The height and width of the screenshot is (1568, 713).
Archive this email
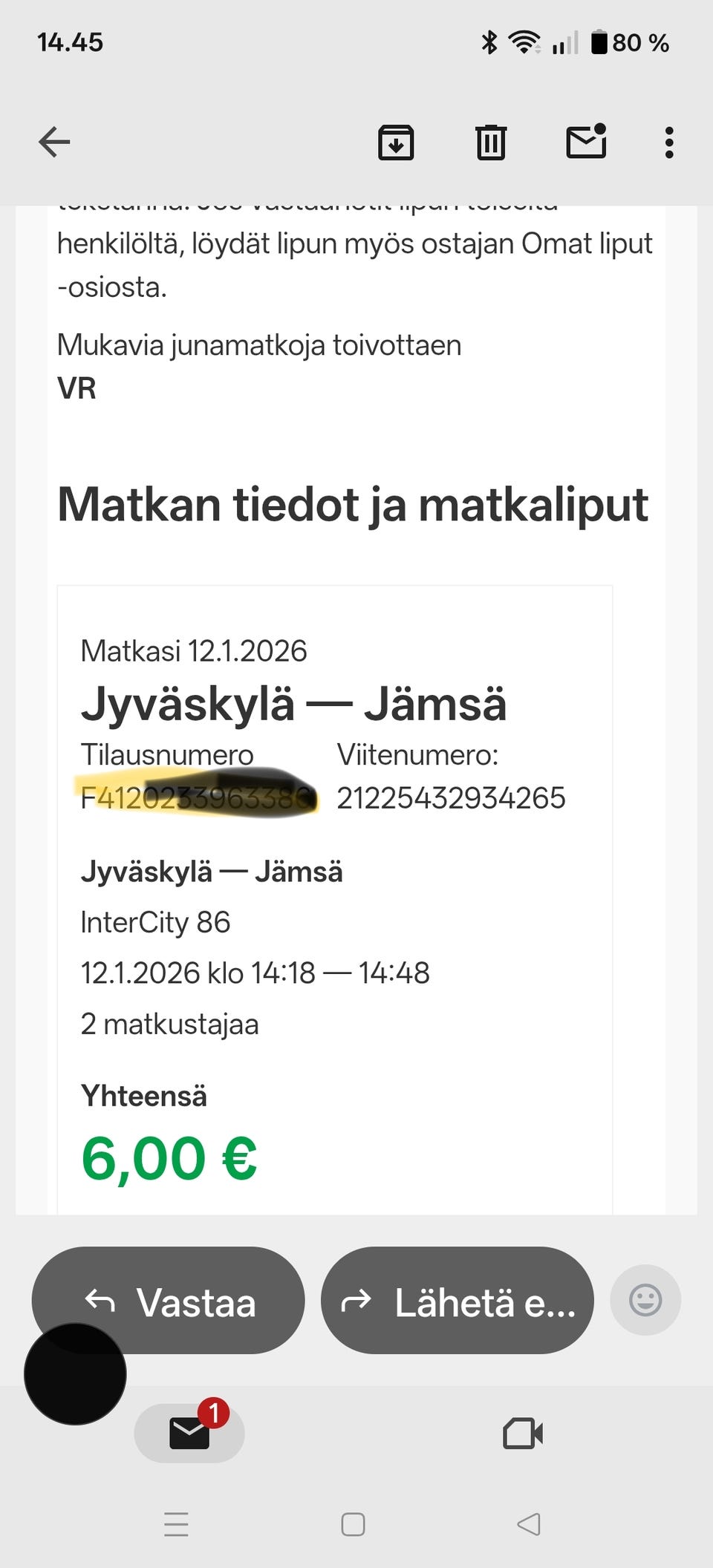(x=396, y=143)
